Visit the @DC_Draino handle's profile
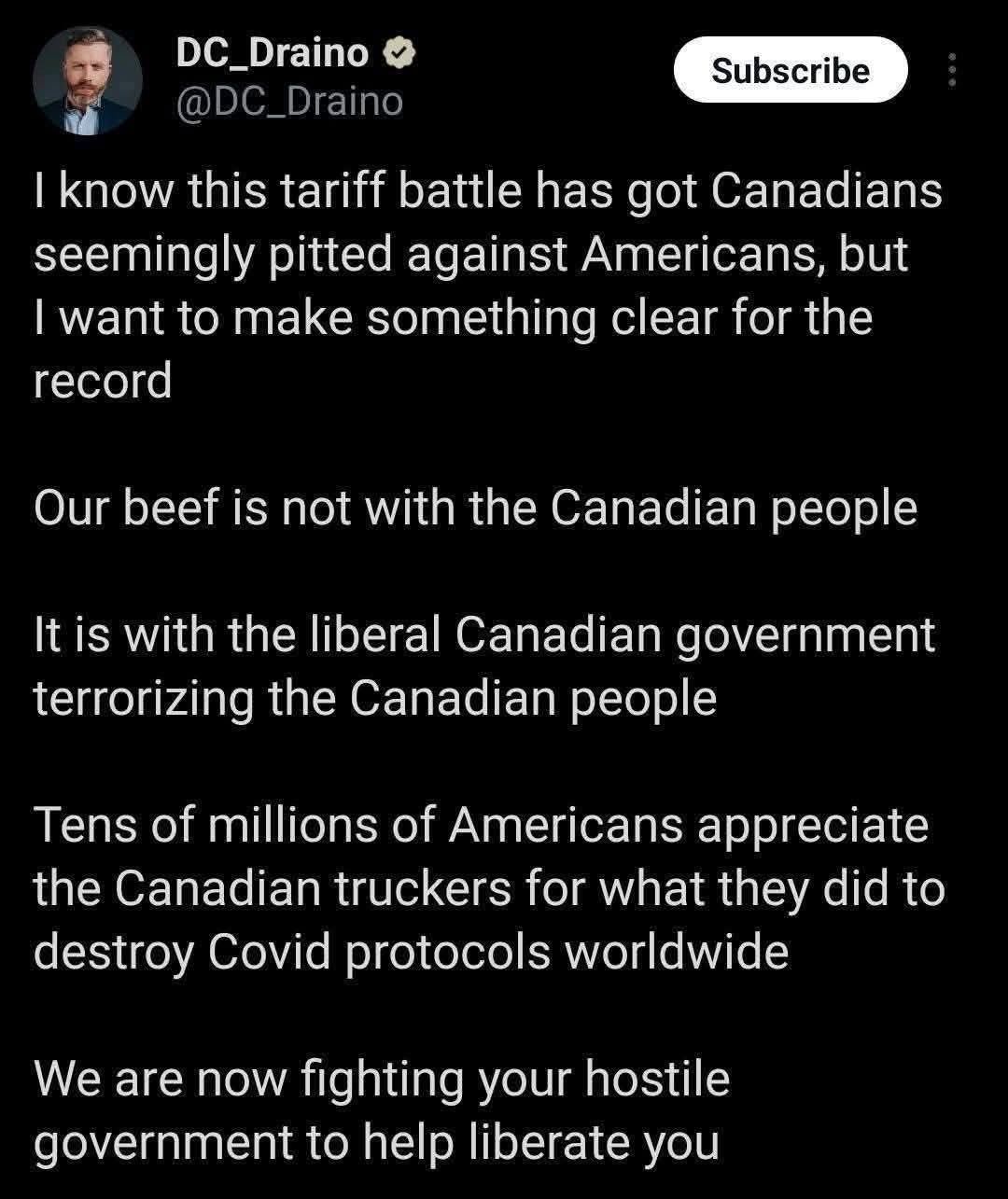The image size is (1008, 1199). 289,101
